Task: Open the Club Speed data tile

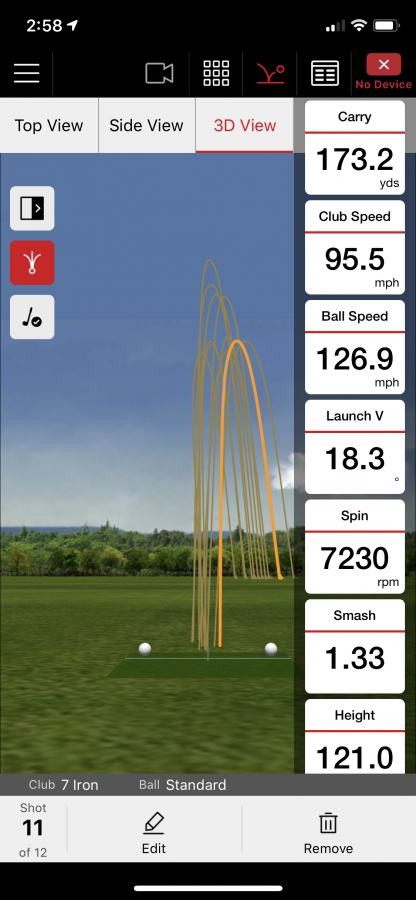Action: [355, 247]
